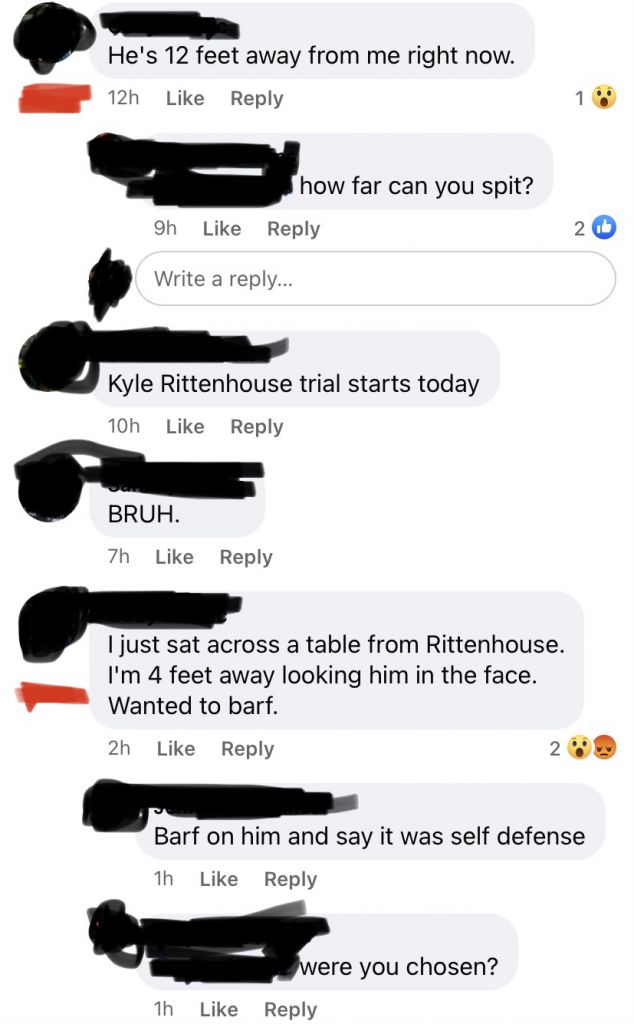This screenshot has width=634, height=1024.
Task: Reply to "were you chosen?" comment
Action: click(x=291, y=1010)
